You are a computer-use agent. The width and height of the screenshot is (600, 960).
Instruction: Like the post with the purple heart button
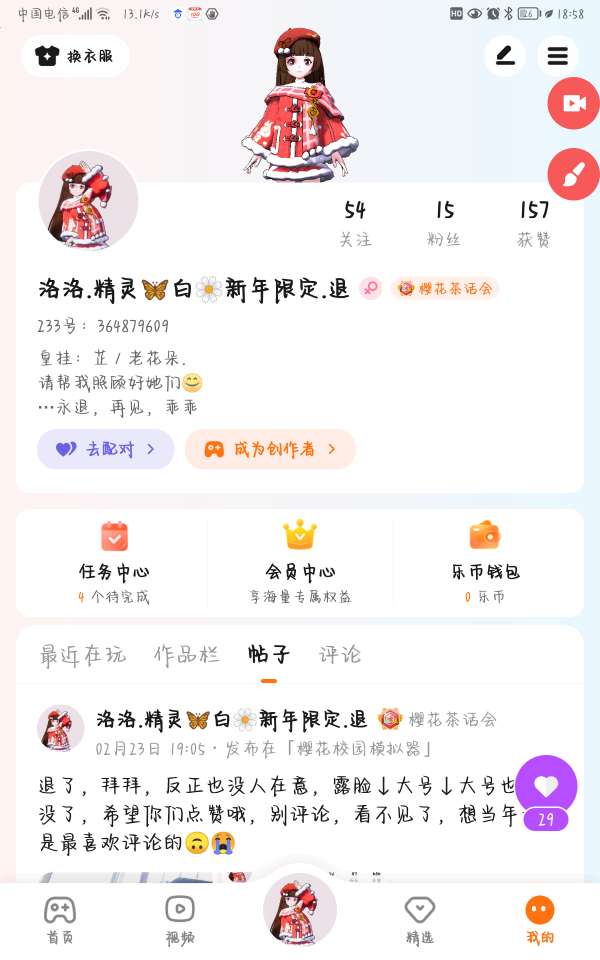546,785
